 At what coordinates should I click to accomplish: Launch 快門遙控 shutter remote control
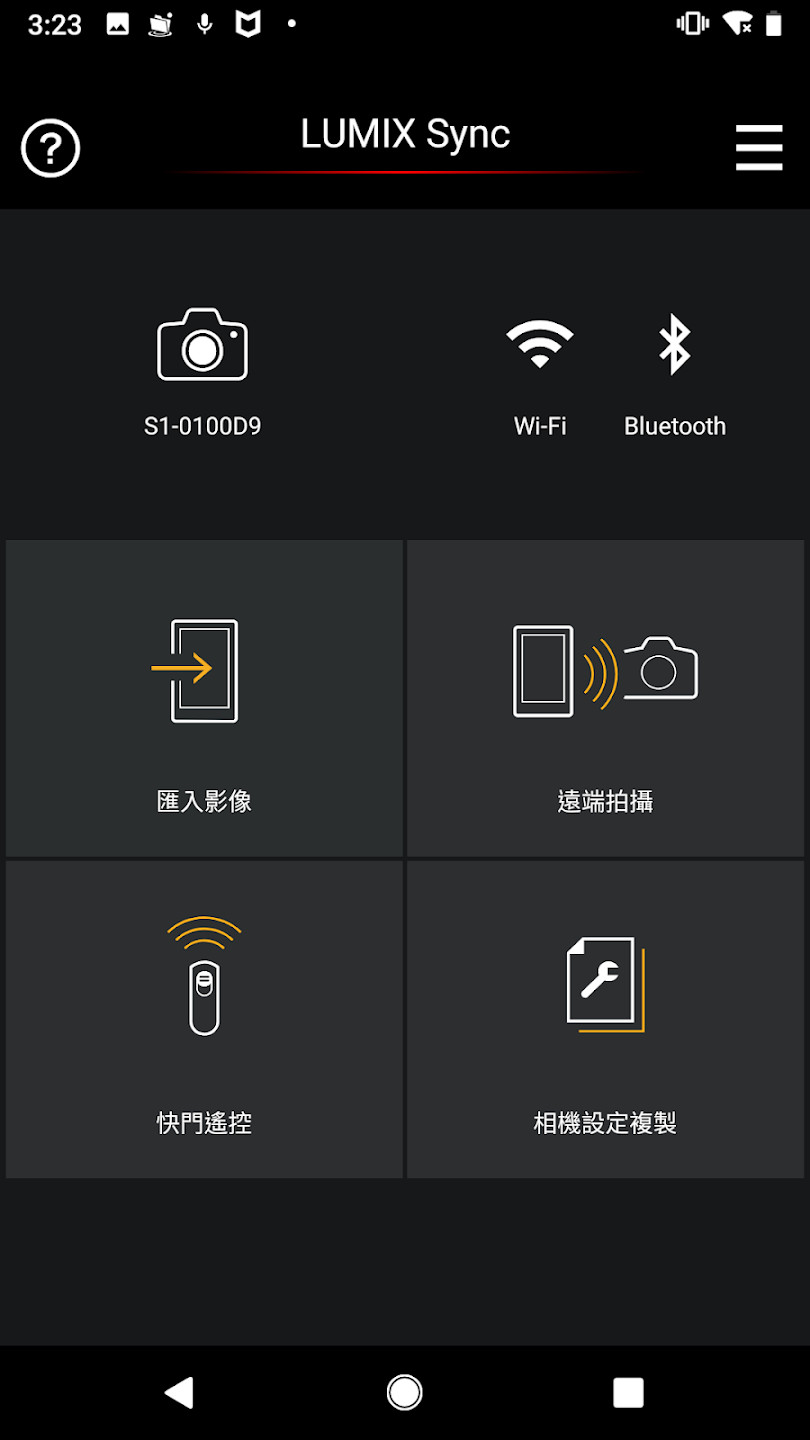(x=203, y=1020)
